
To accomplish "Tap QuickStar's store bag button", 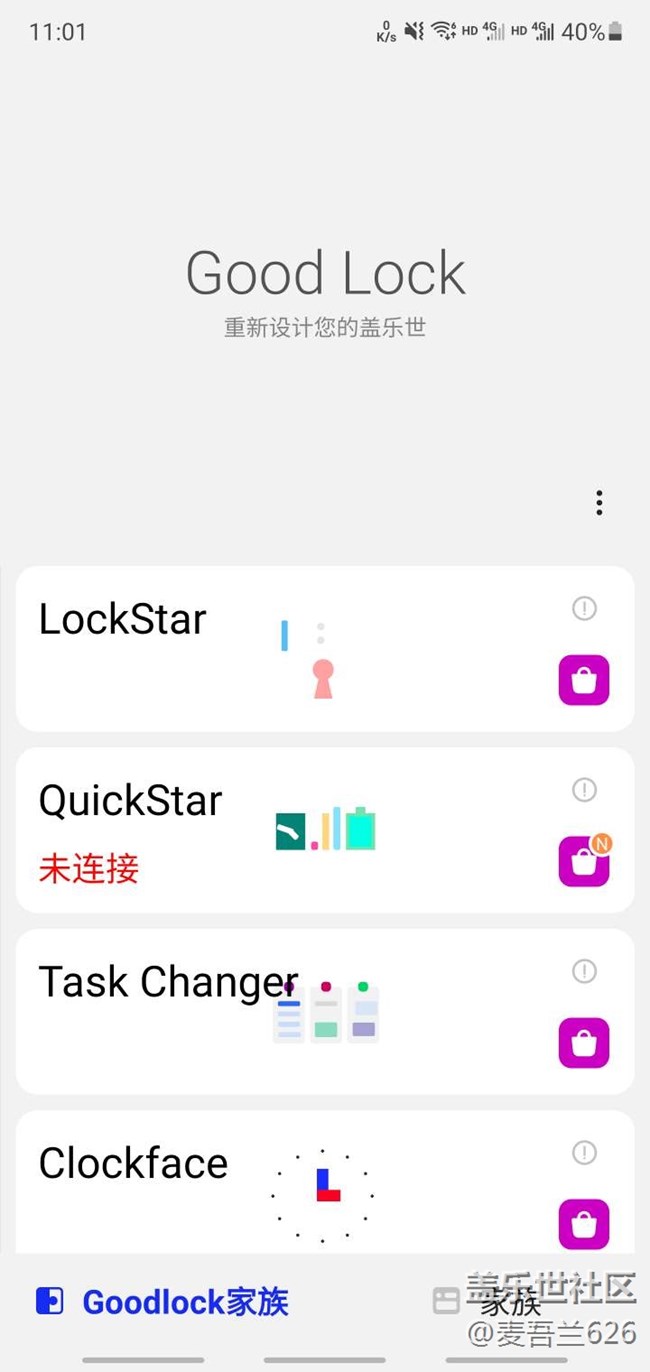I will pos(584,862).
